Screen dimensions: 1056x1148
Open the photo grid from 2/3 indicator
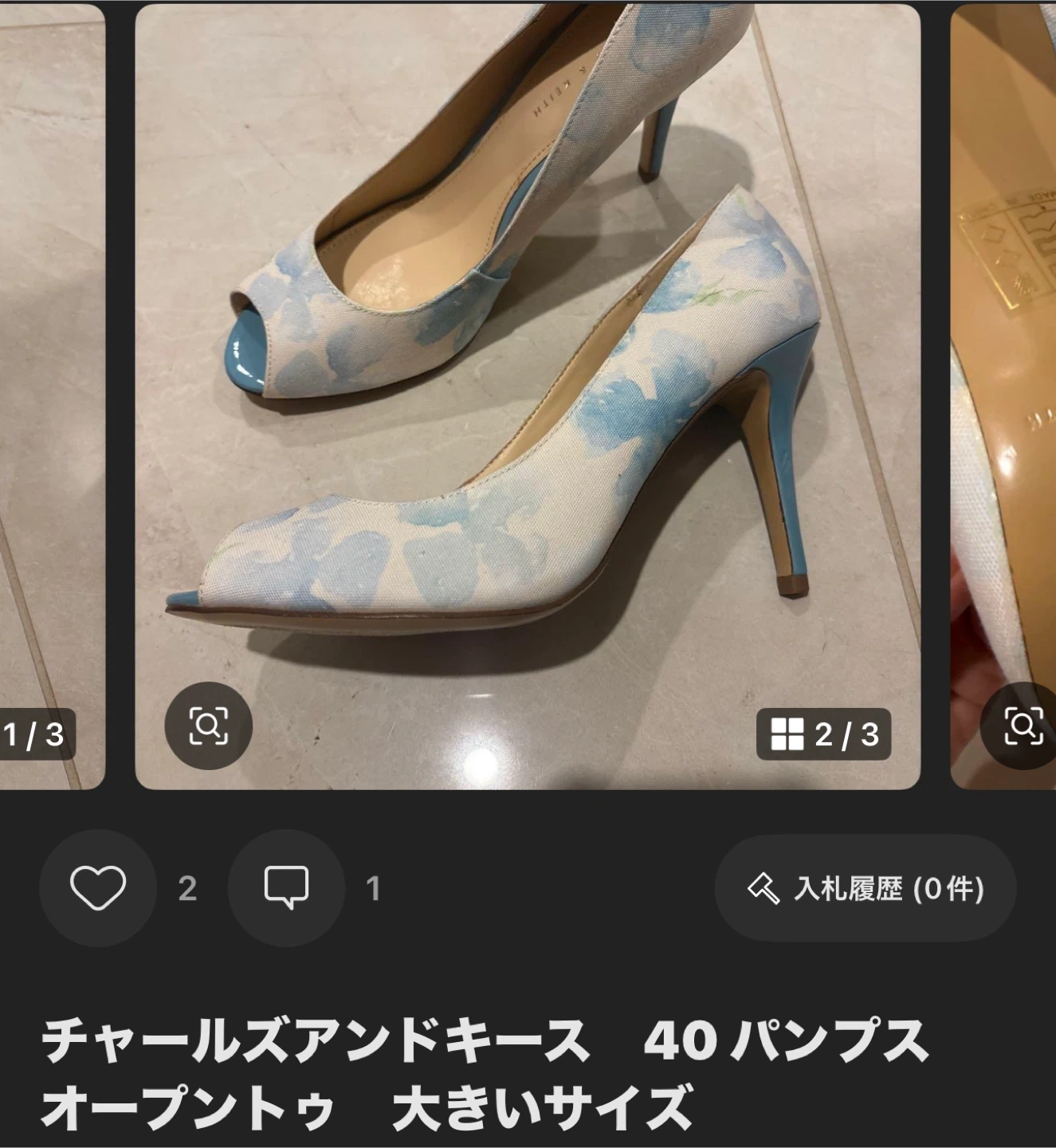pos(823,734)
